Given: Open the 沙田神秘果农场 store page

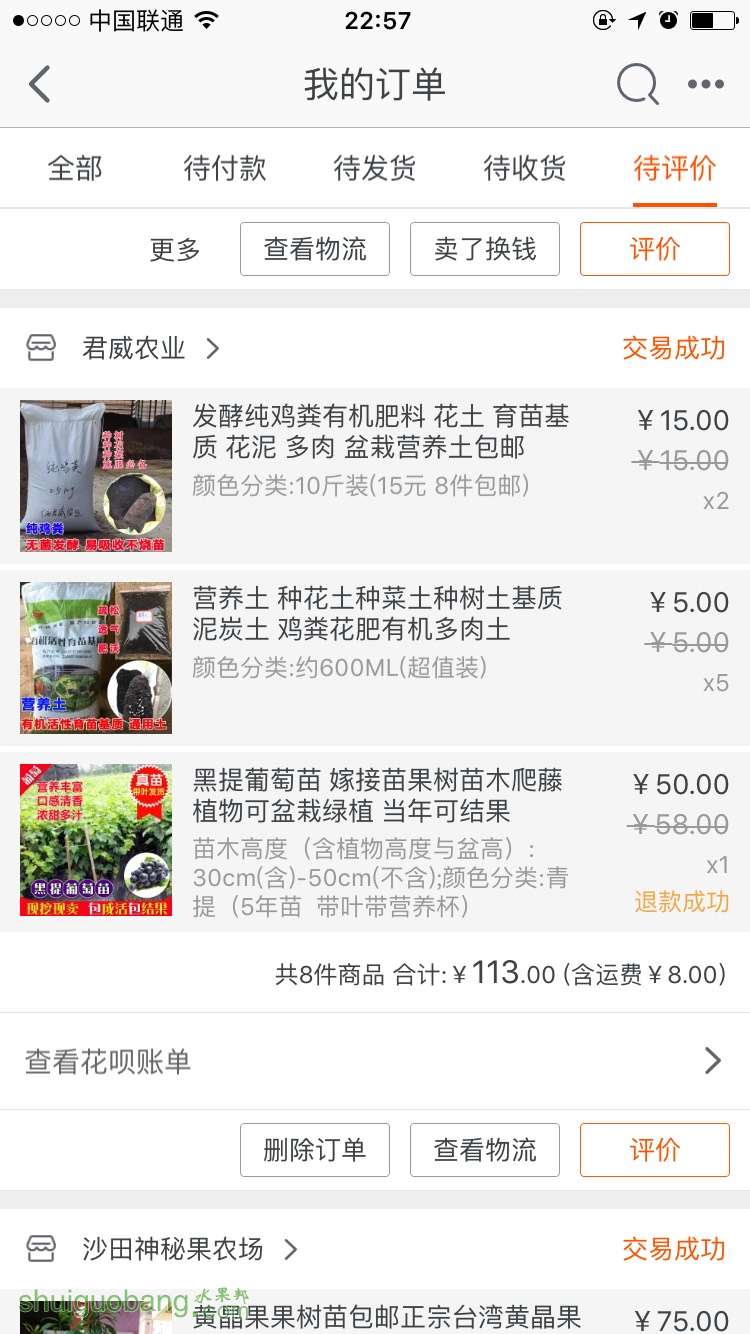Looking at the screenshot, I should (173, 1249).
